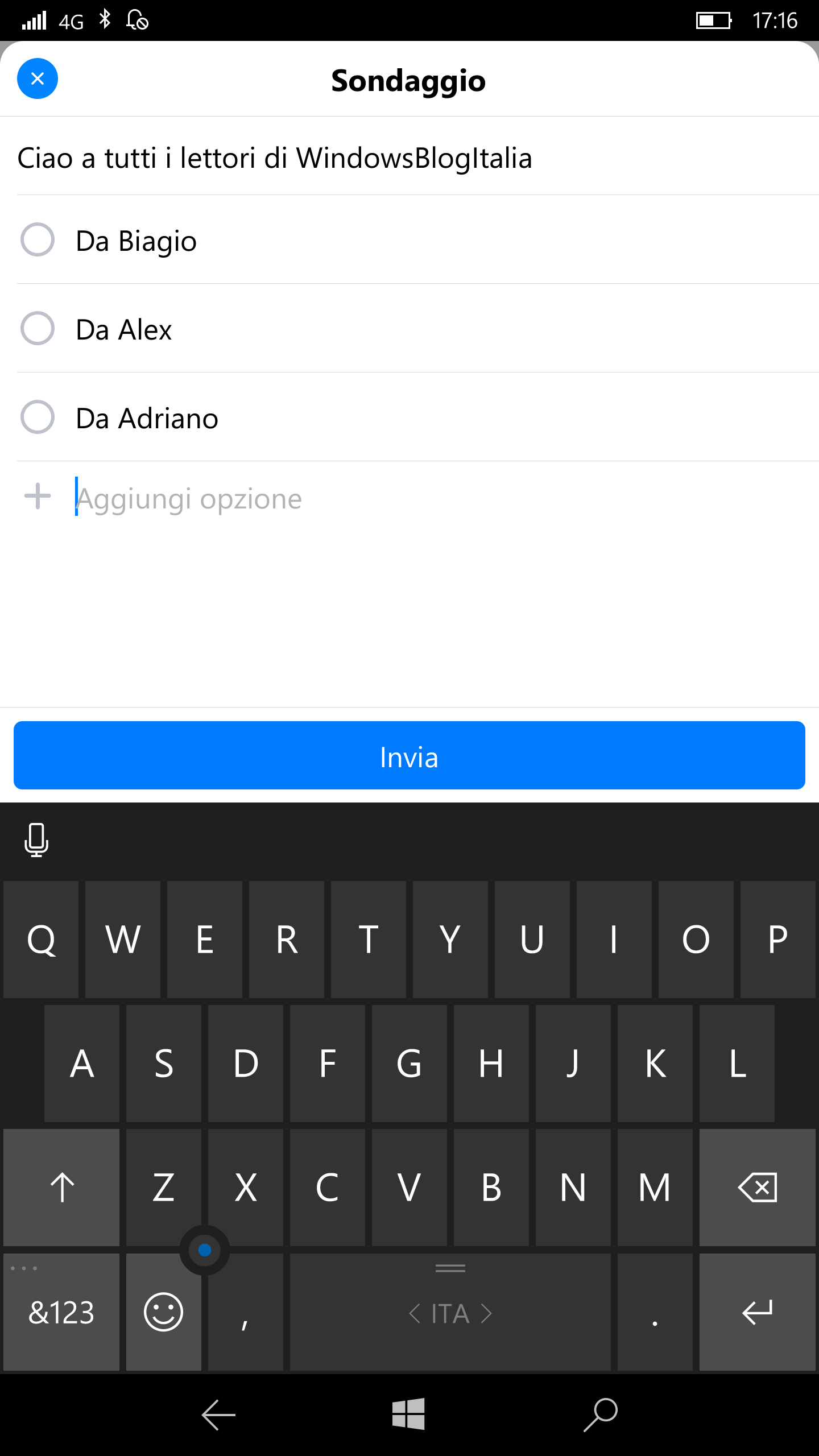819x1456 pixels.
Task: Go back with the system back arrow
Action: 218,1414
